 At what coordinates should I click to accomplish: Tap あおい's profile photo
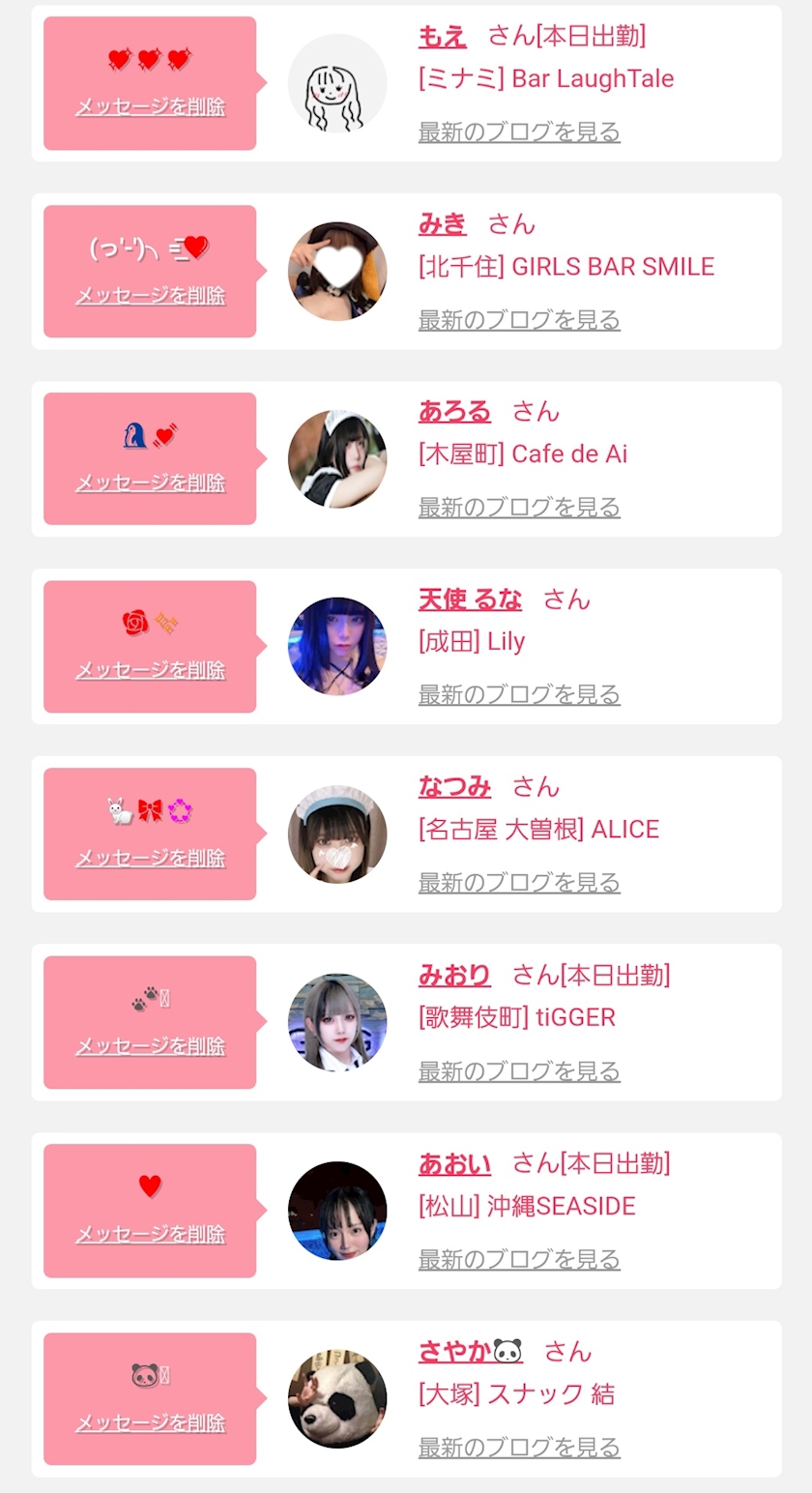(x=337, y=1211)
